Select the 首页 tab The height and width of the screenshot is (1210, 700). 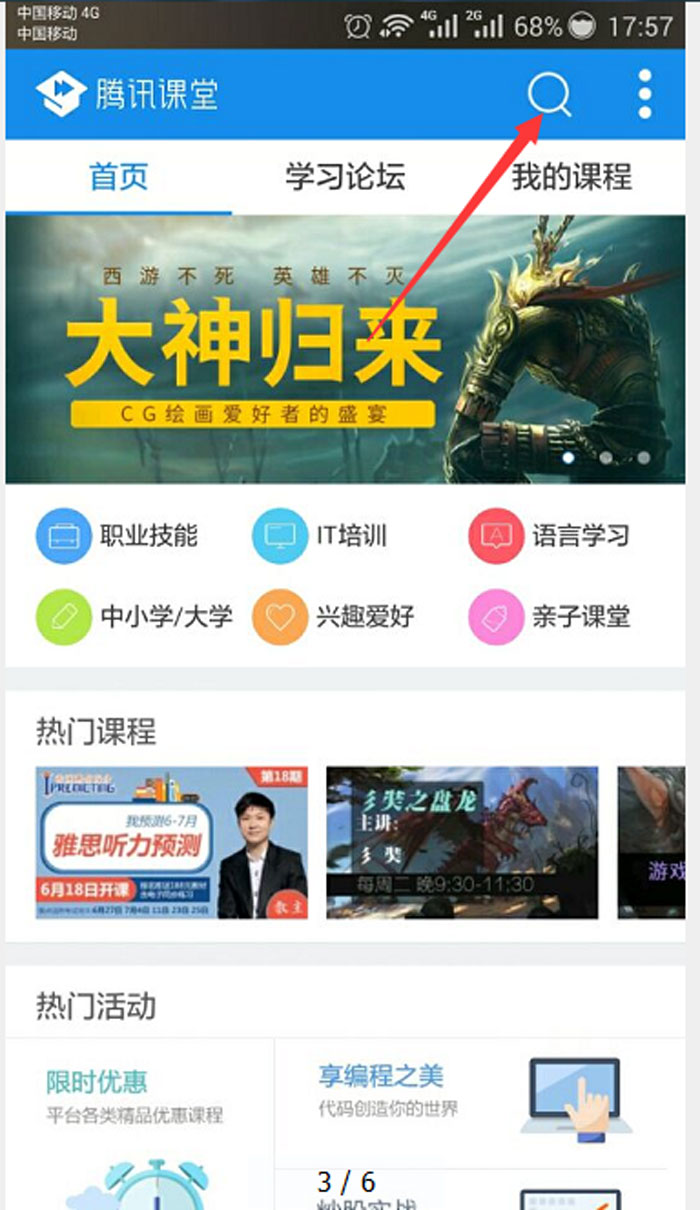(119, 177)
